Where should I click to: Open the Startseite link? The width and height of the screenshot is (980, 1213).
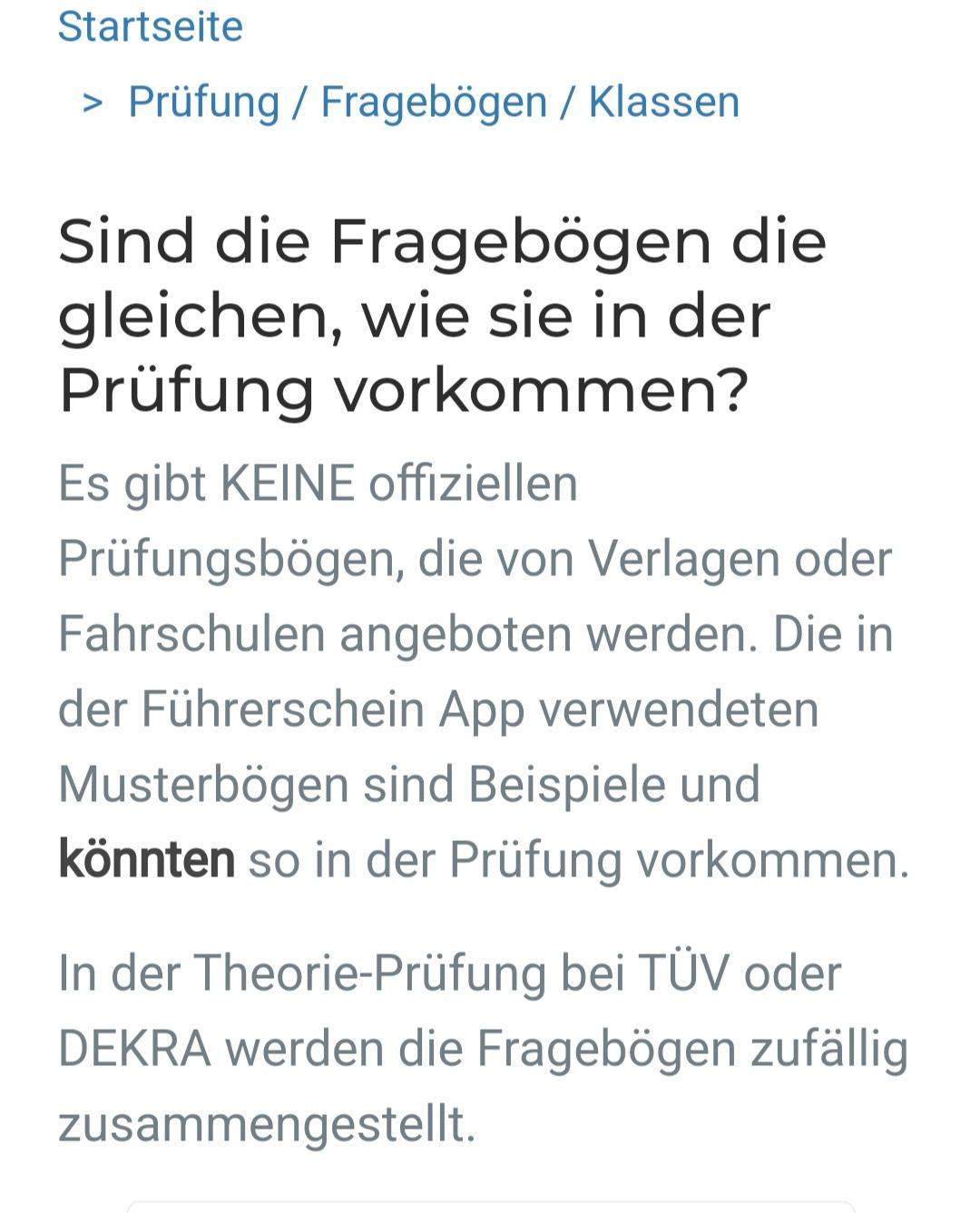pyautogui.click(x=151, y=24)
